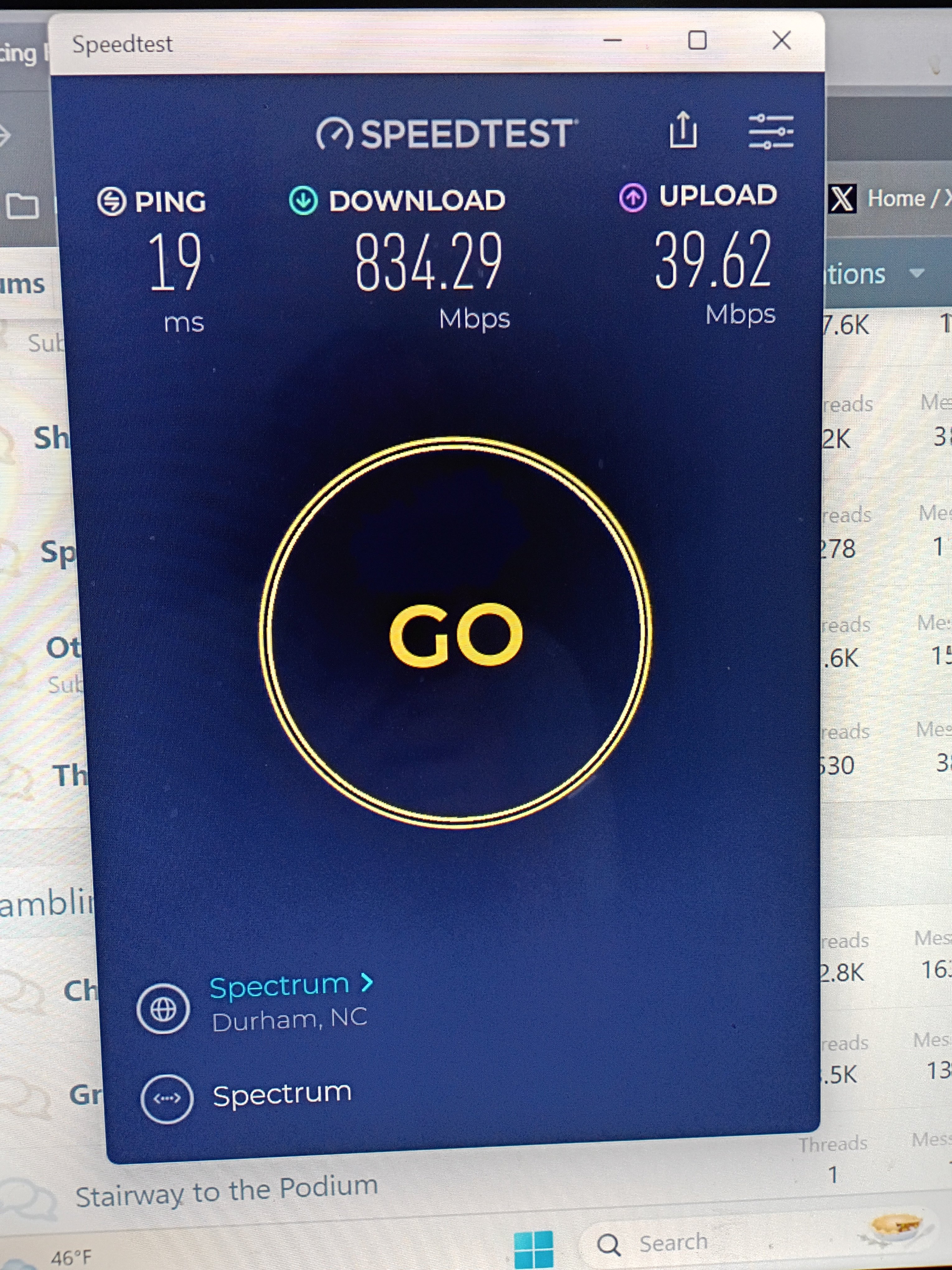Click the taskbar Search box

(671, 1243)
